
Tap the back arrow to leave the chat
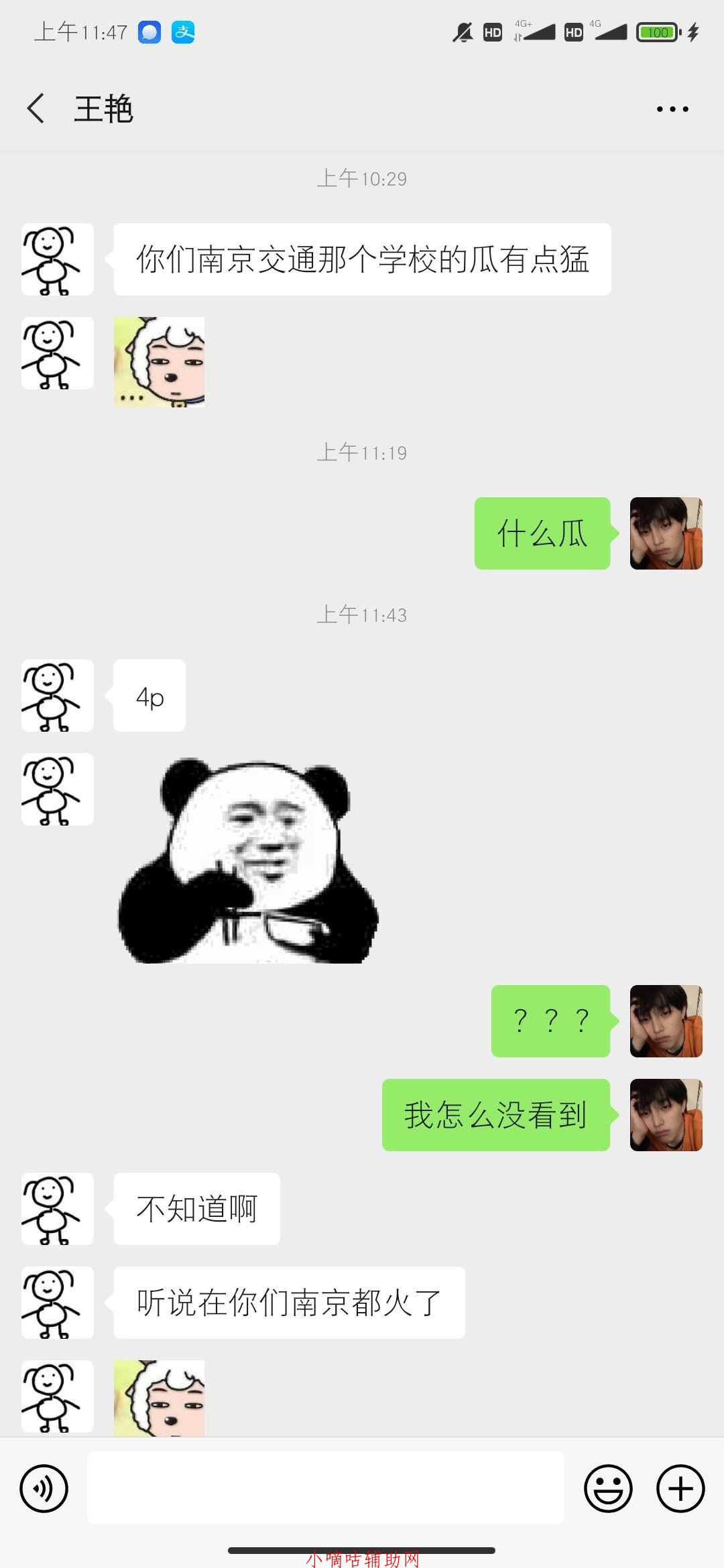(37, 108)
